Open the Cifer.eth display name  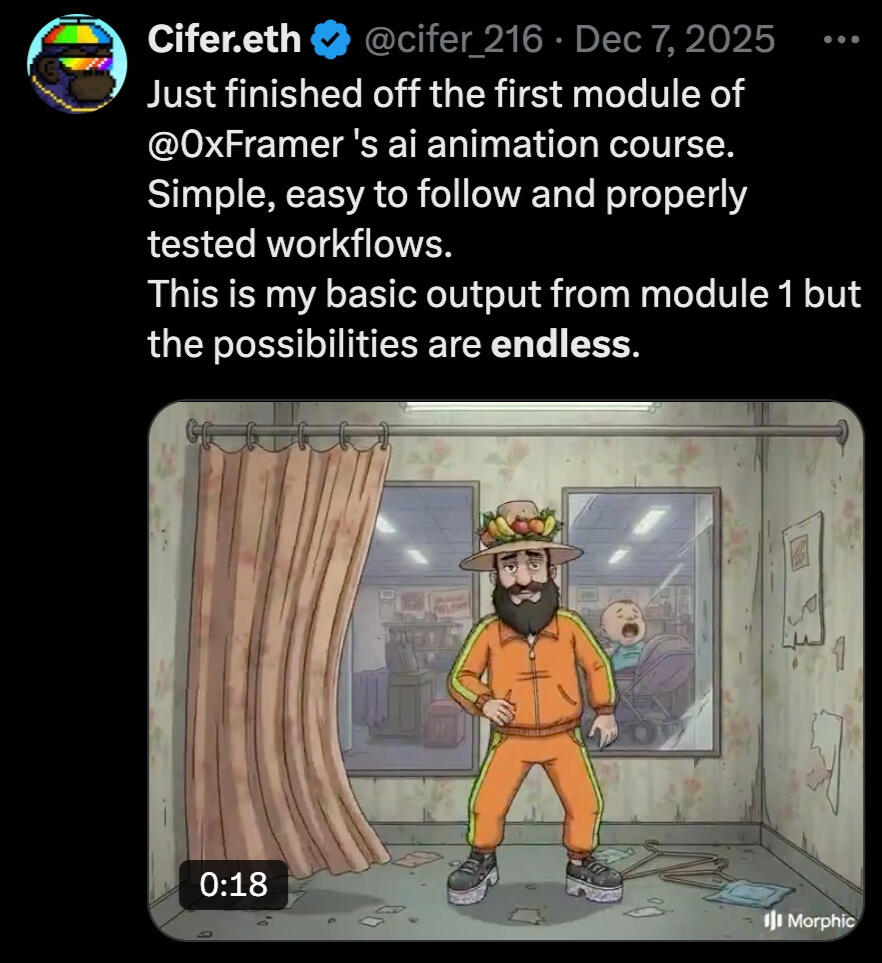click(224, 39)
